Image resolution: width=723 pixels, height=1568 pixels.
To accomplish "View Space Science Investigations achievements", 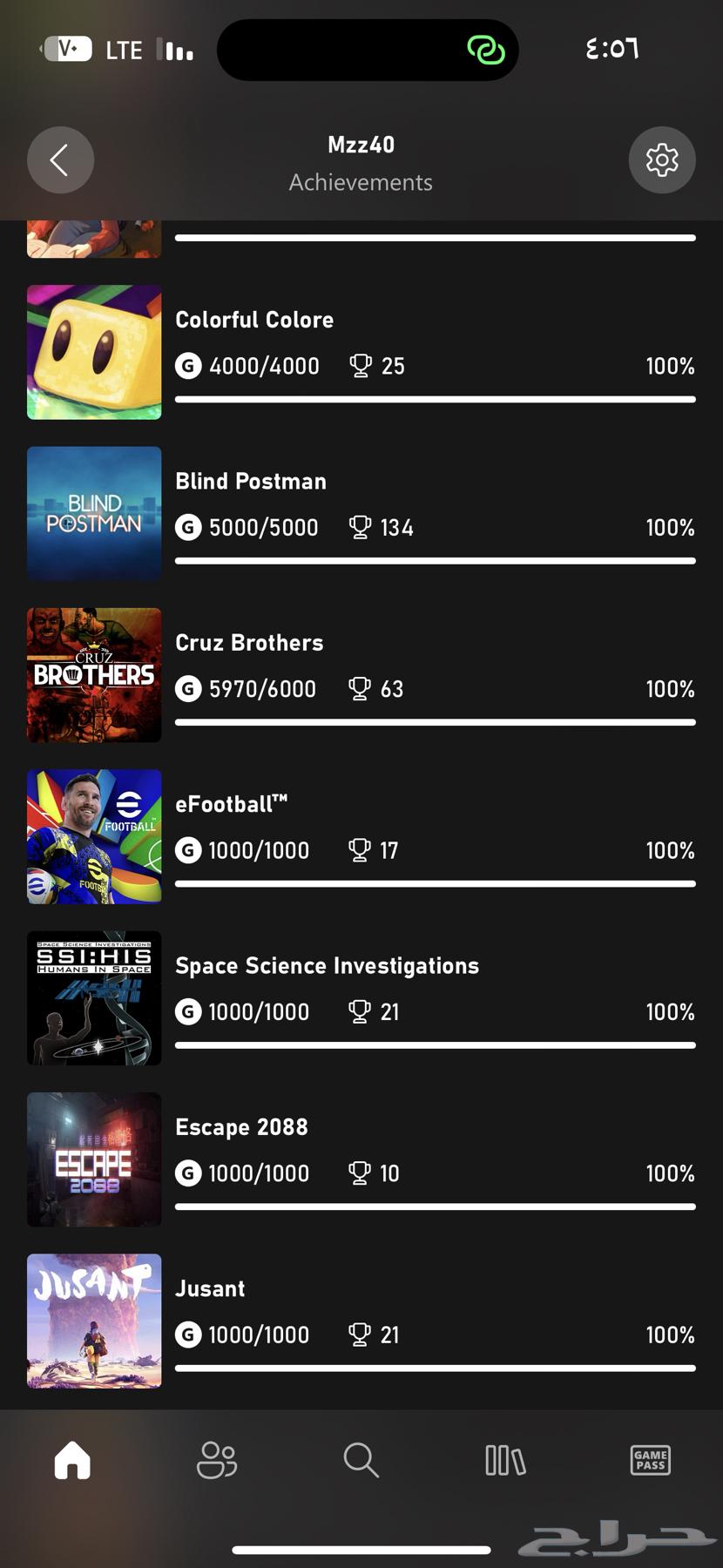I will 361,998.
